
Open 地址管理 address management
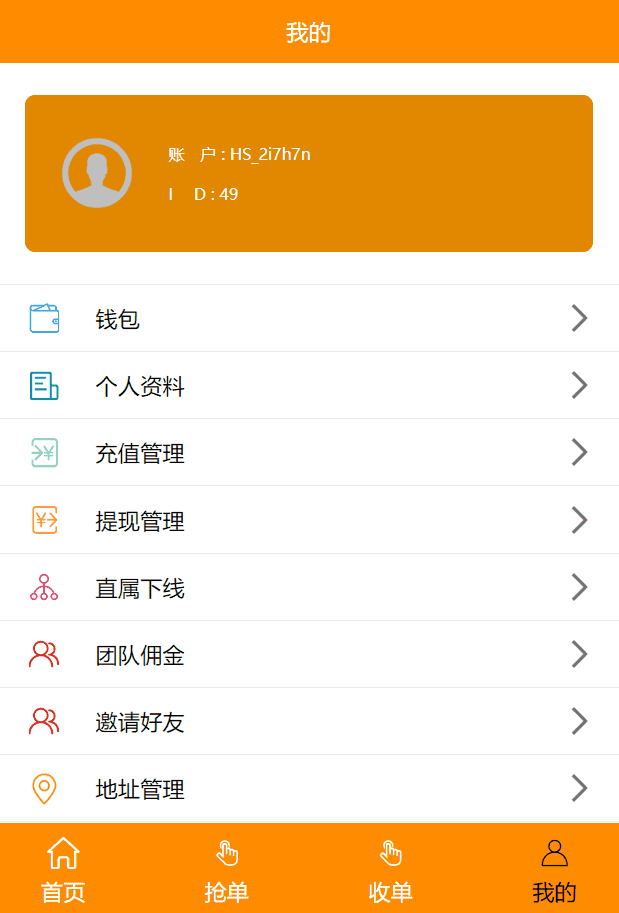[x=309, y=789]
